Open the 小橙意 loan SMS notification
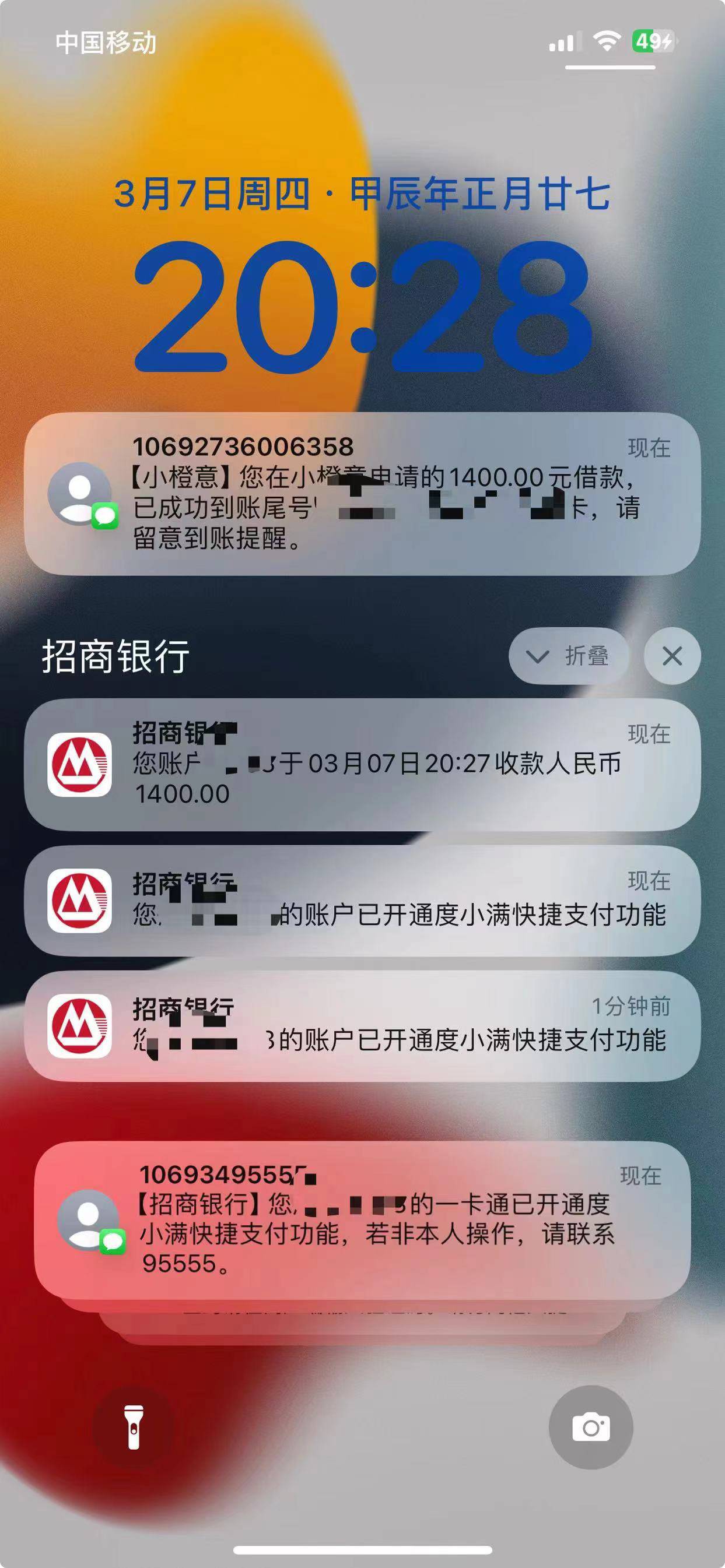 (x=362, y=494)
